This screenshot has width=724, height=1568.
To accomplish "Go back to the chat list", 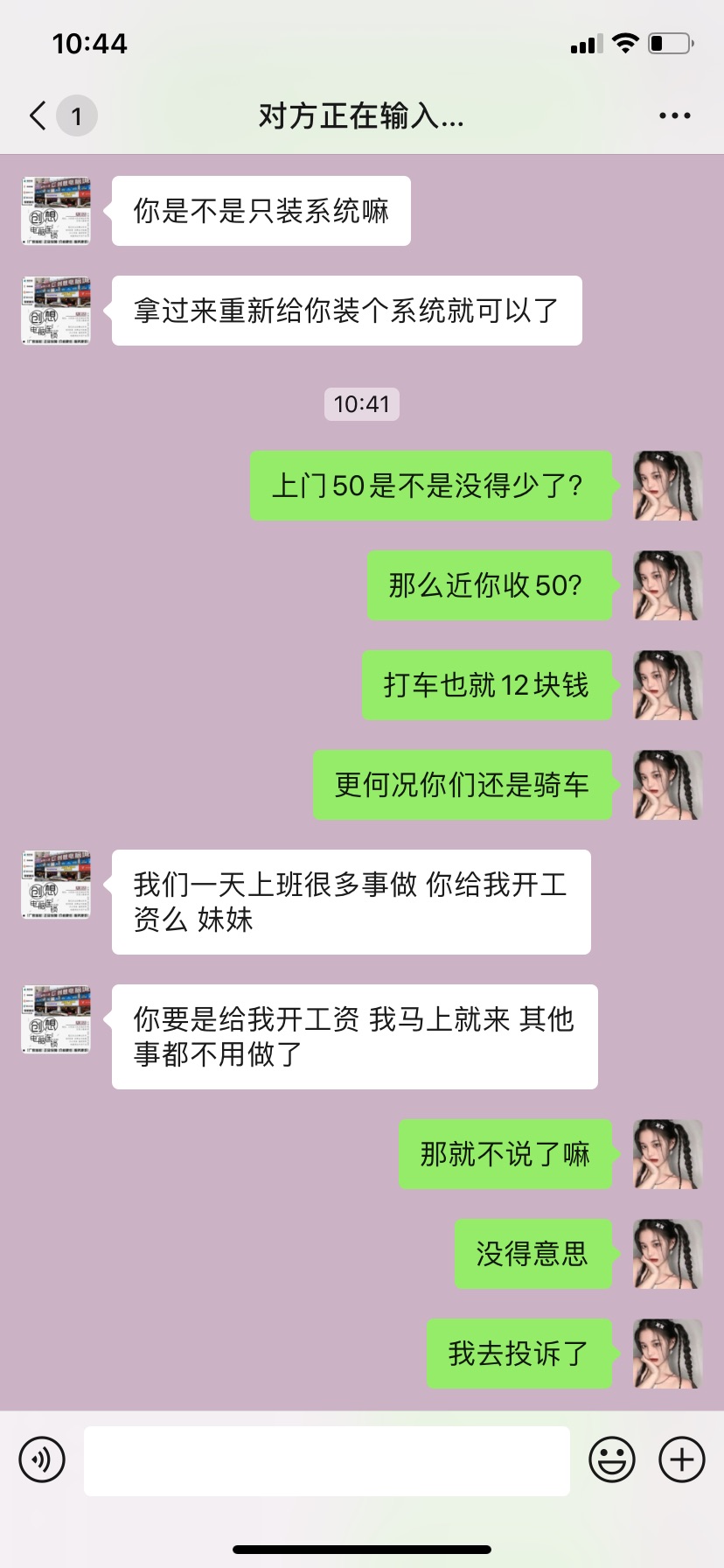I will pos(38,115).
